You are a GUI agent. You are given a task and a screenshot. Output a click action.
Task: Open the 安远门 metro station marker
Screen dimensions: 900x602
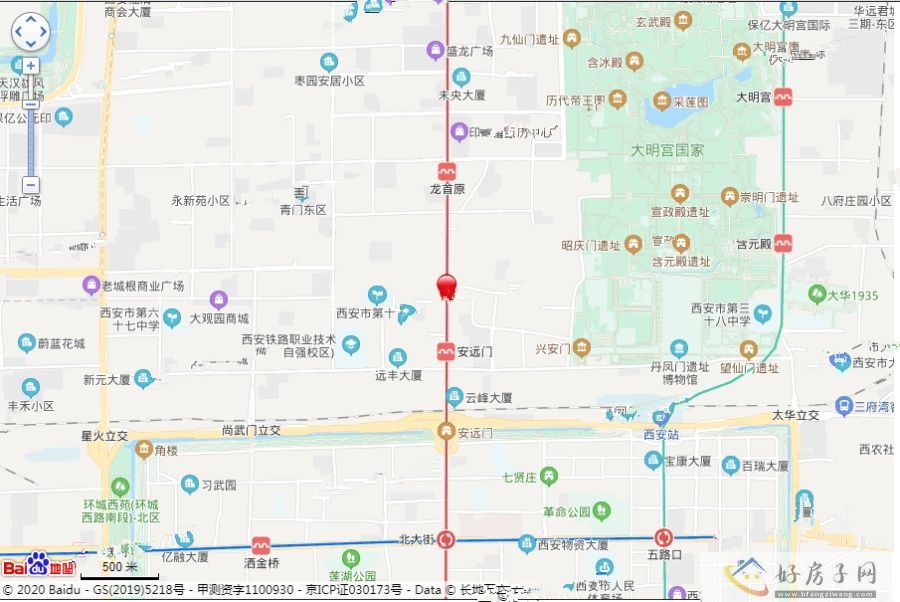(x=446, y=351)
